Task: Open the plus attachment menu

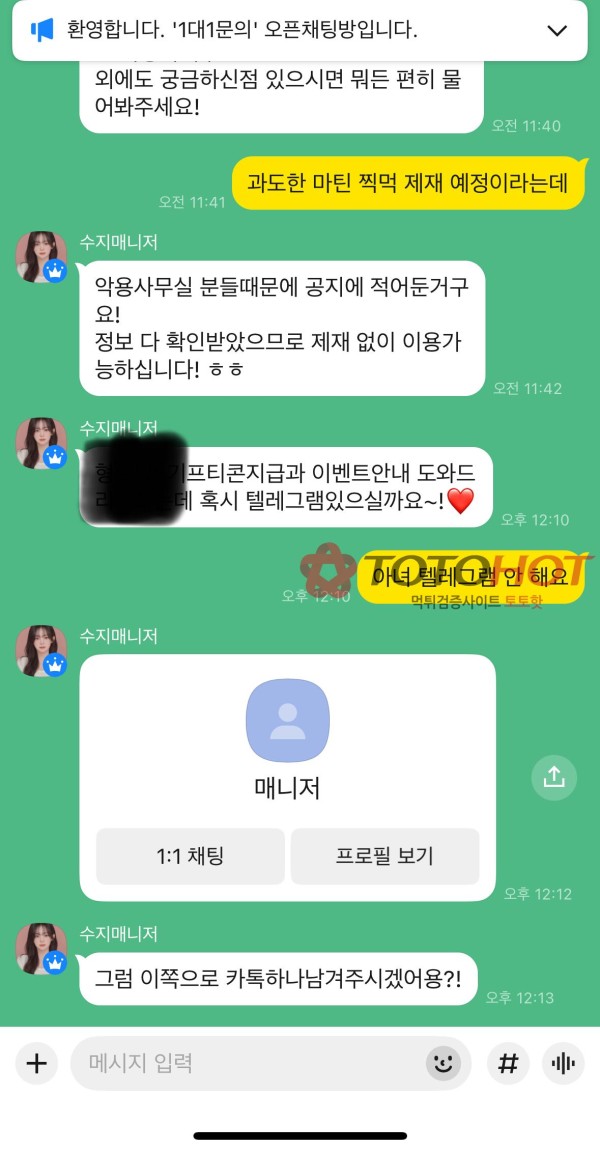Action: (36, 1063)
